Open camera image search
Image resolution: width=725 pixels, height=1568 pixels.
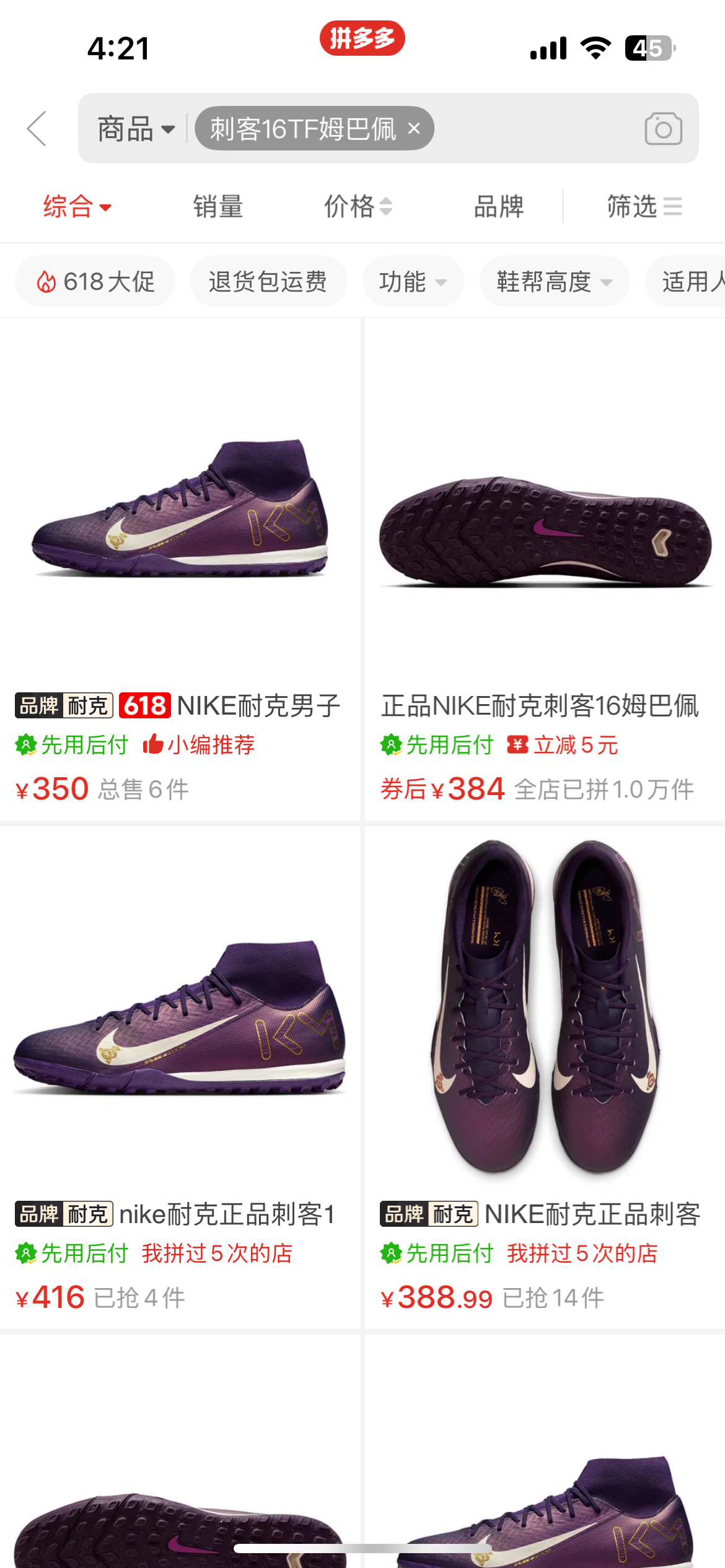(663, 129)
